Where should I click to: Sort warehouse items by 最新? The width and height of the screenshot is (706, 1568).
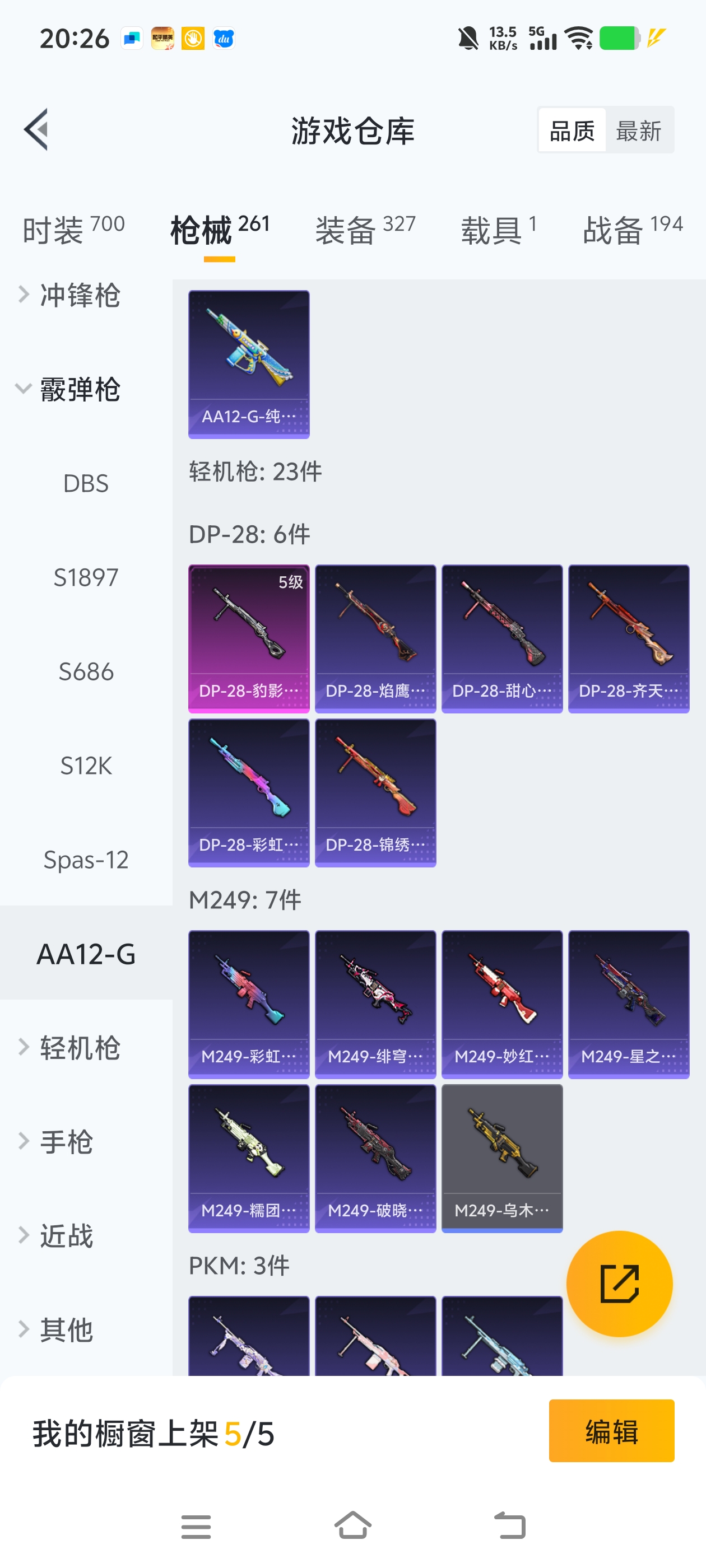[638, 131]
